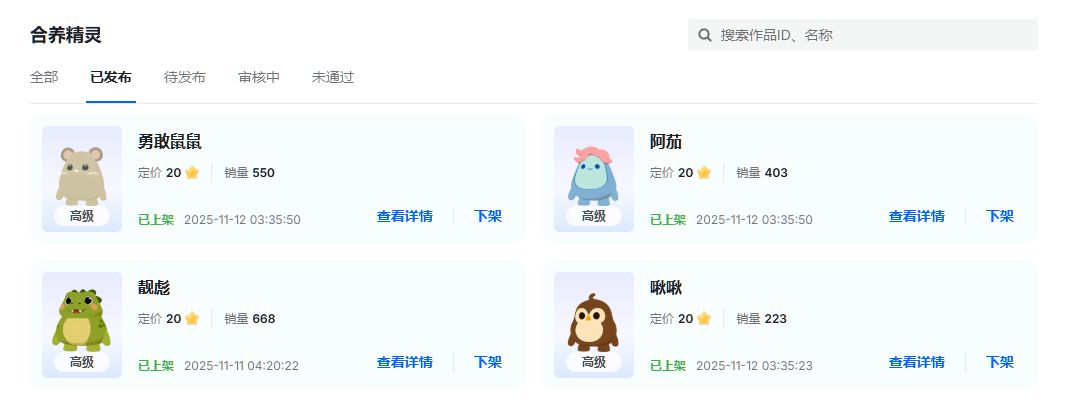Switch to the 未通过 tab
The width and height of the screenshot is (1069, 420).
click(333, 77)
